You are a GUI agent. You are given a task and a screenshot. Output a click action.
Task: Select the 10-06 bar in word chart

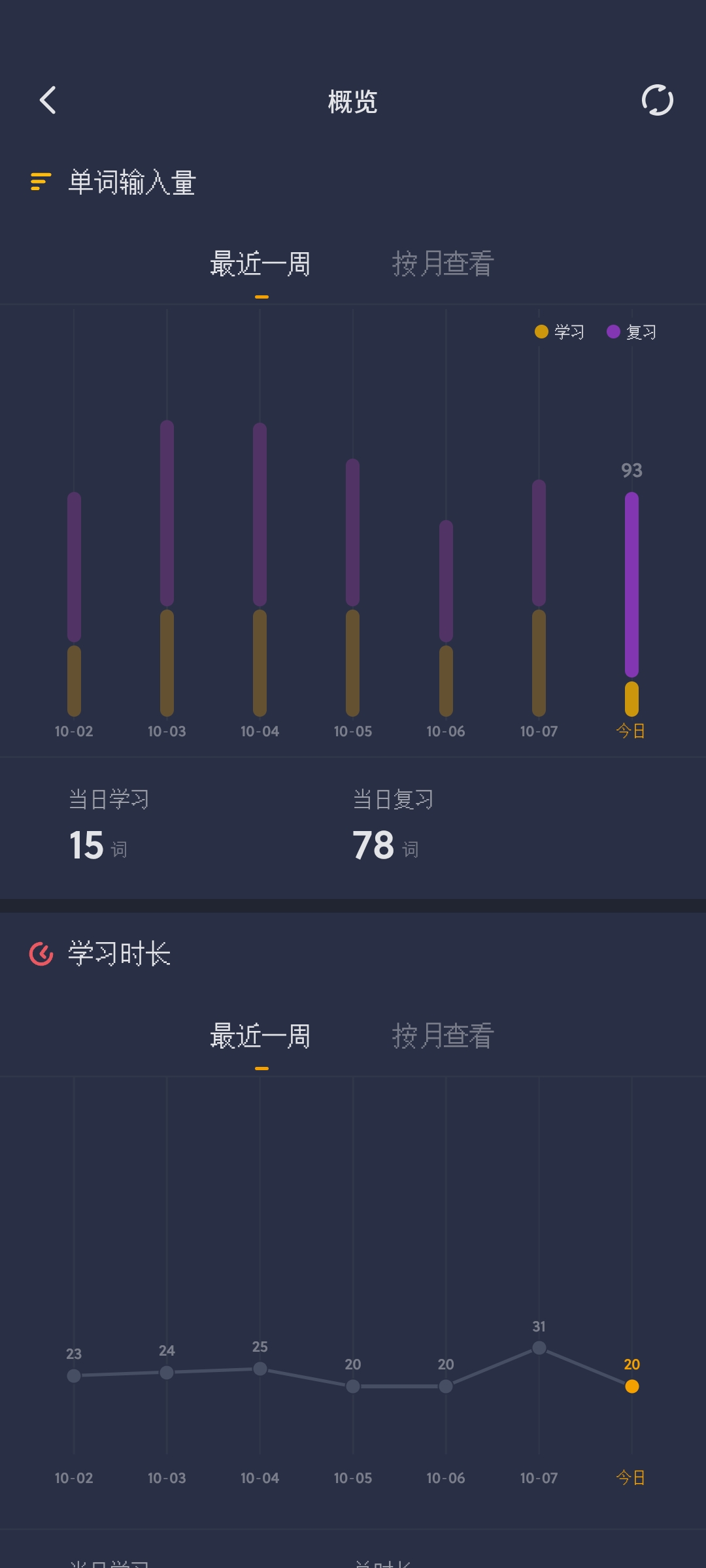click(446, 618)
